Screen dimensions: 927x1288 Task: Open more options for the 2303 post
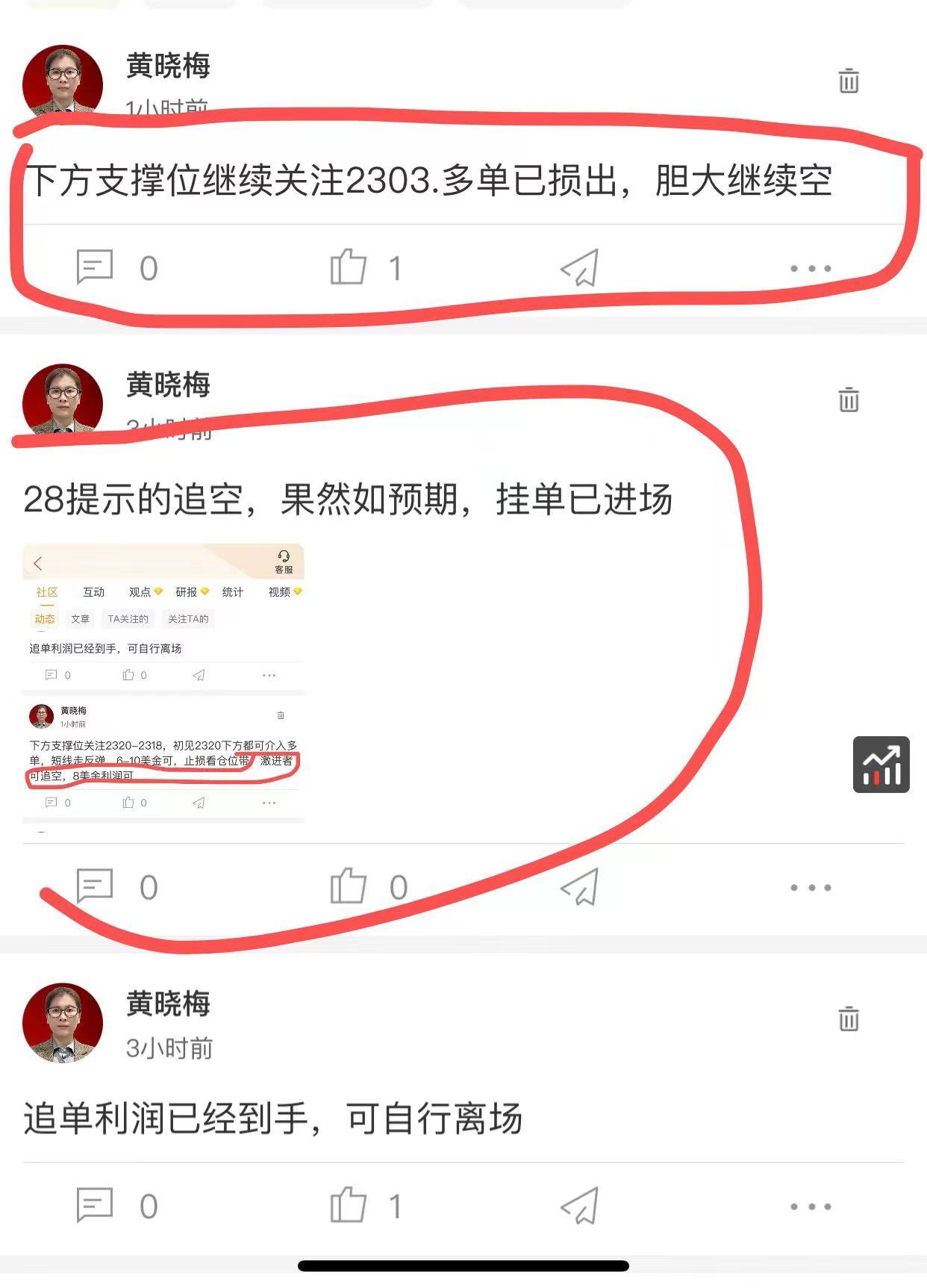pos(811,268)
